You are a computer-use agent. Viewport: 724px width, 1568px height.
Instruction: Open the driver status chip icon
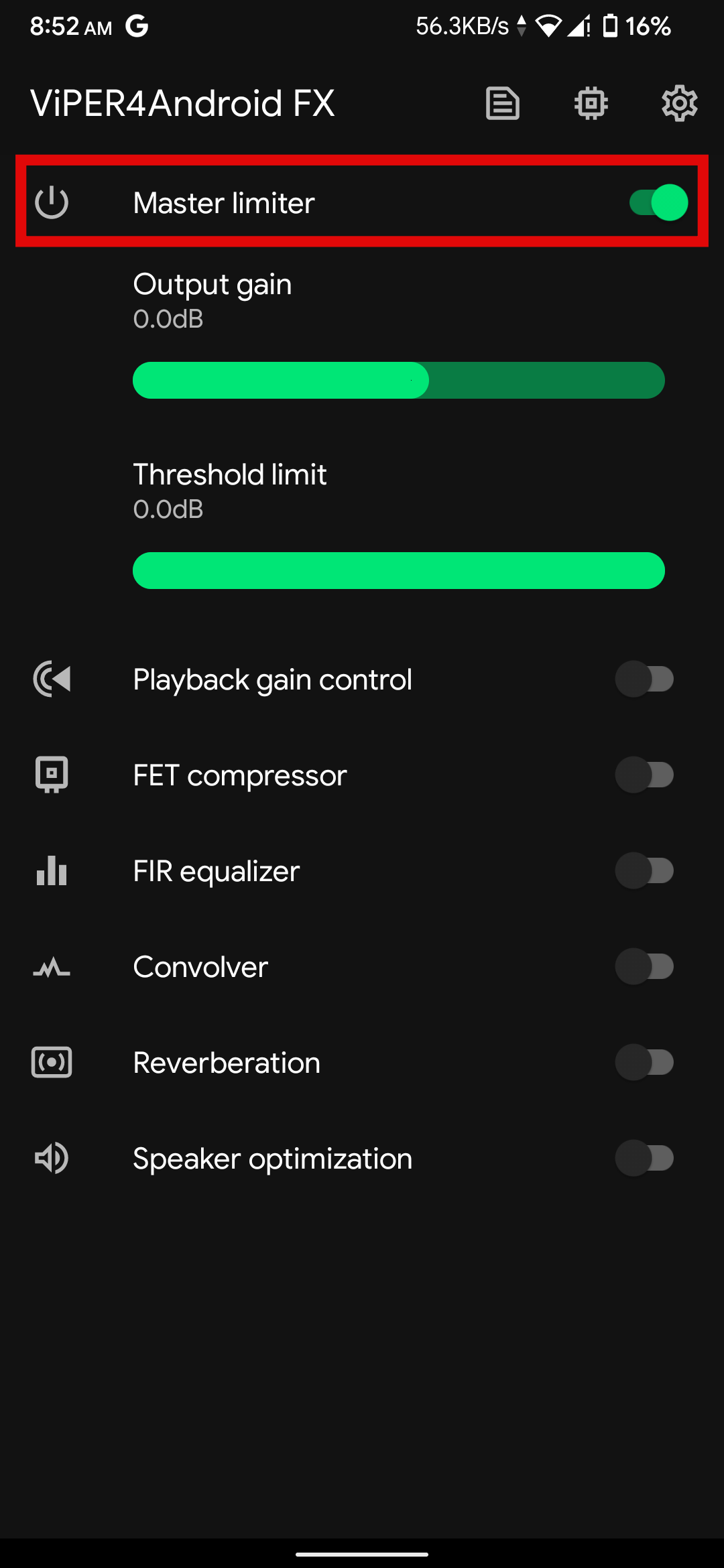click(591, 104)
